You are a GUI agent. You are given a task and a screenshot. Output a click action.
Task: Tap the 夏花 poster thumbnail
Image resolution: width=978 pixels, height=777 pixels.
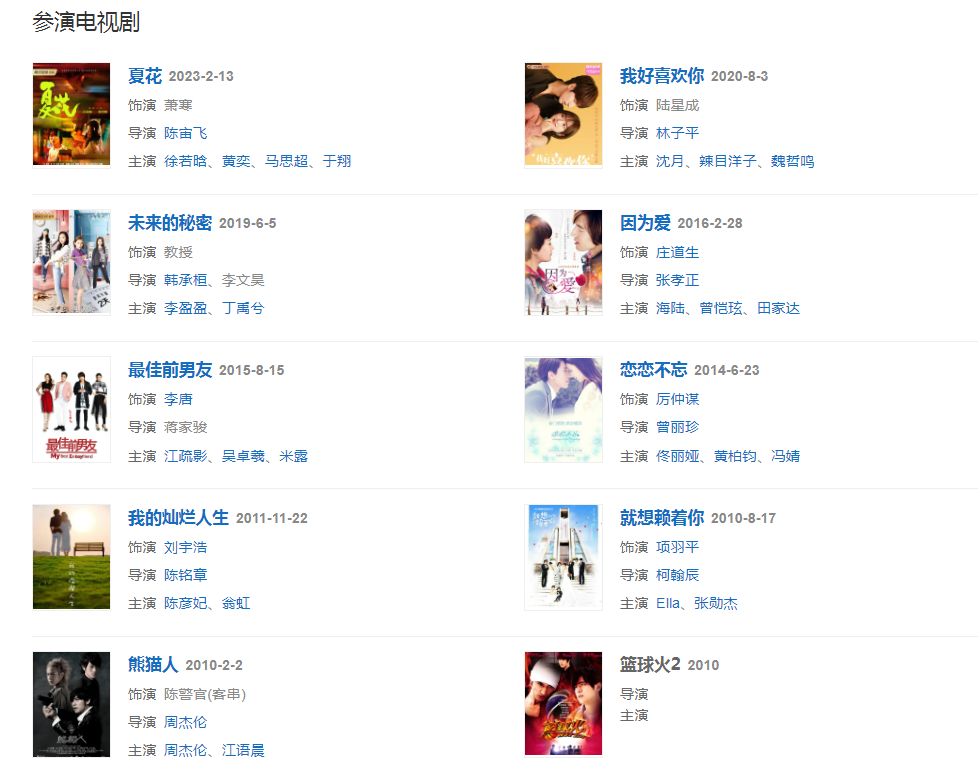(71, 114)
